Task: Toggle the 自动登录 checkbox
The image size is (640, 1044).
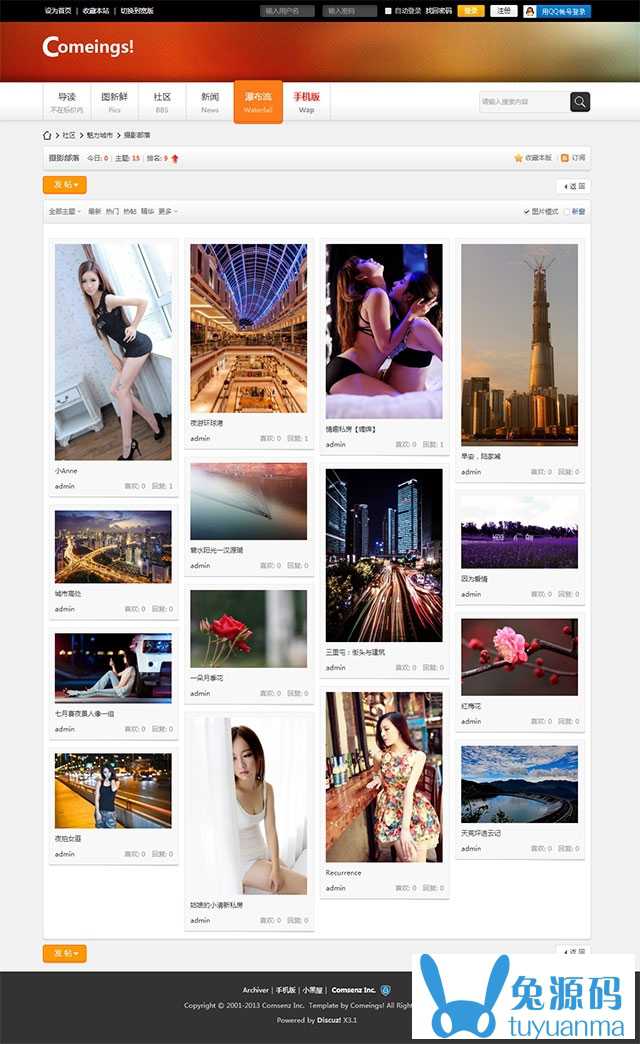Action: (x=389, y=11)
